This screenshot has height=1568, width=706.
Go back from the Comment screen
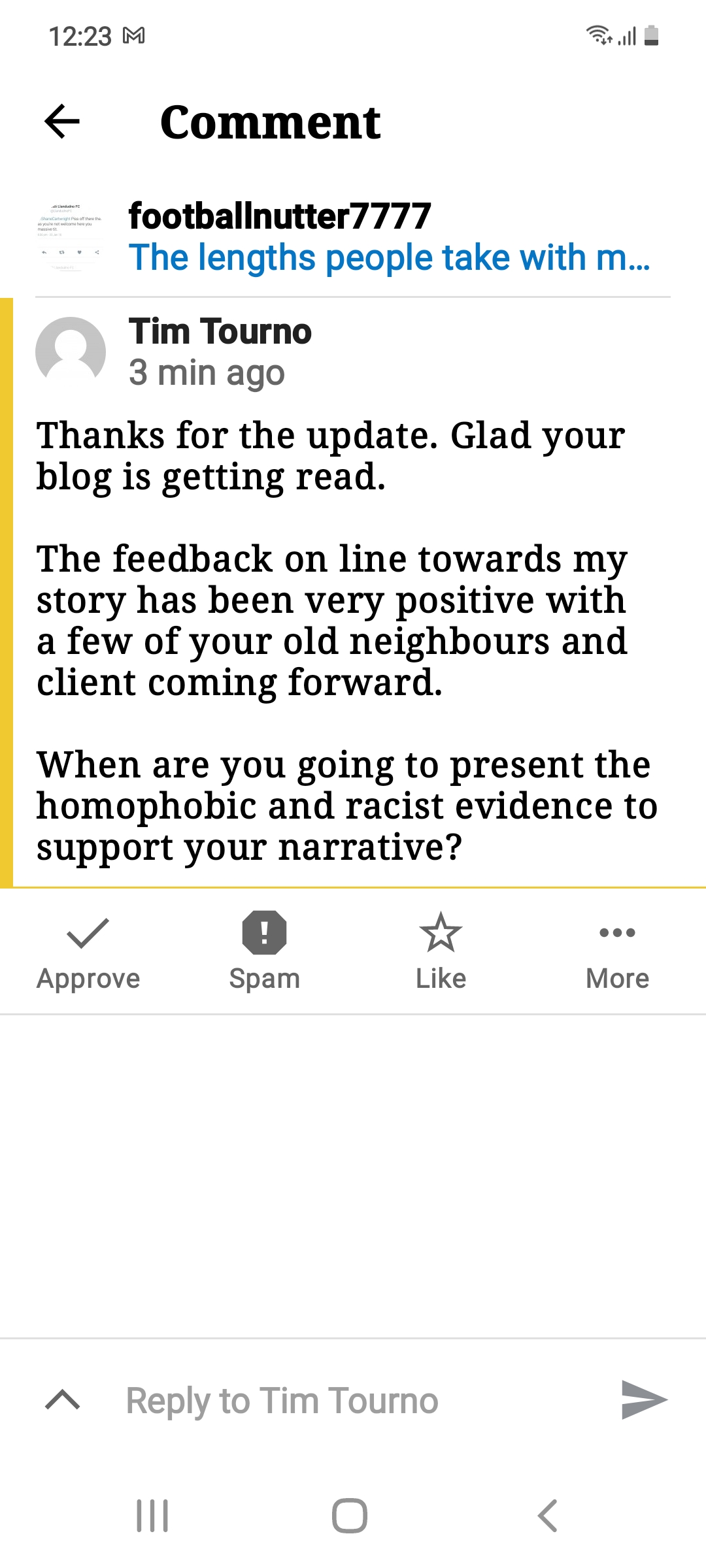tap(62, 122)
